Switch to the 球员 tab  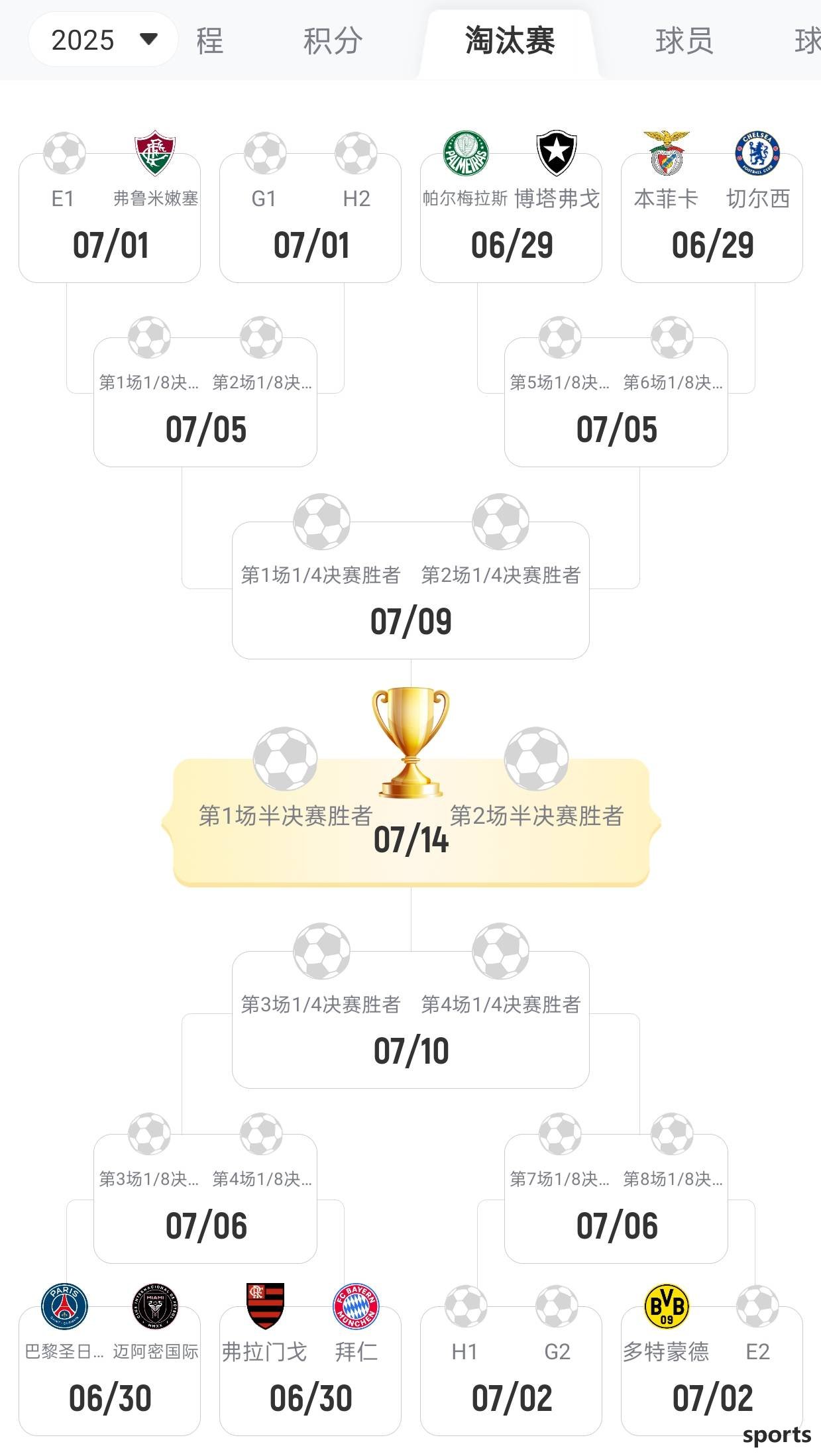pyautogui.click(x=684, y=41)
